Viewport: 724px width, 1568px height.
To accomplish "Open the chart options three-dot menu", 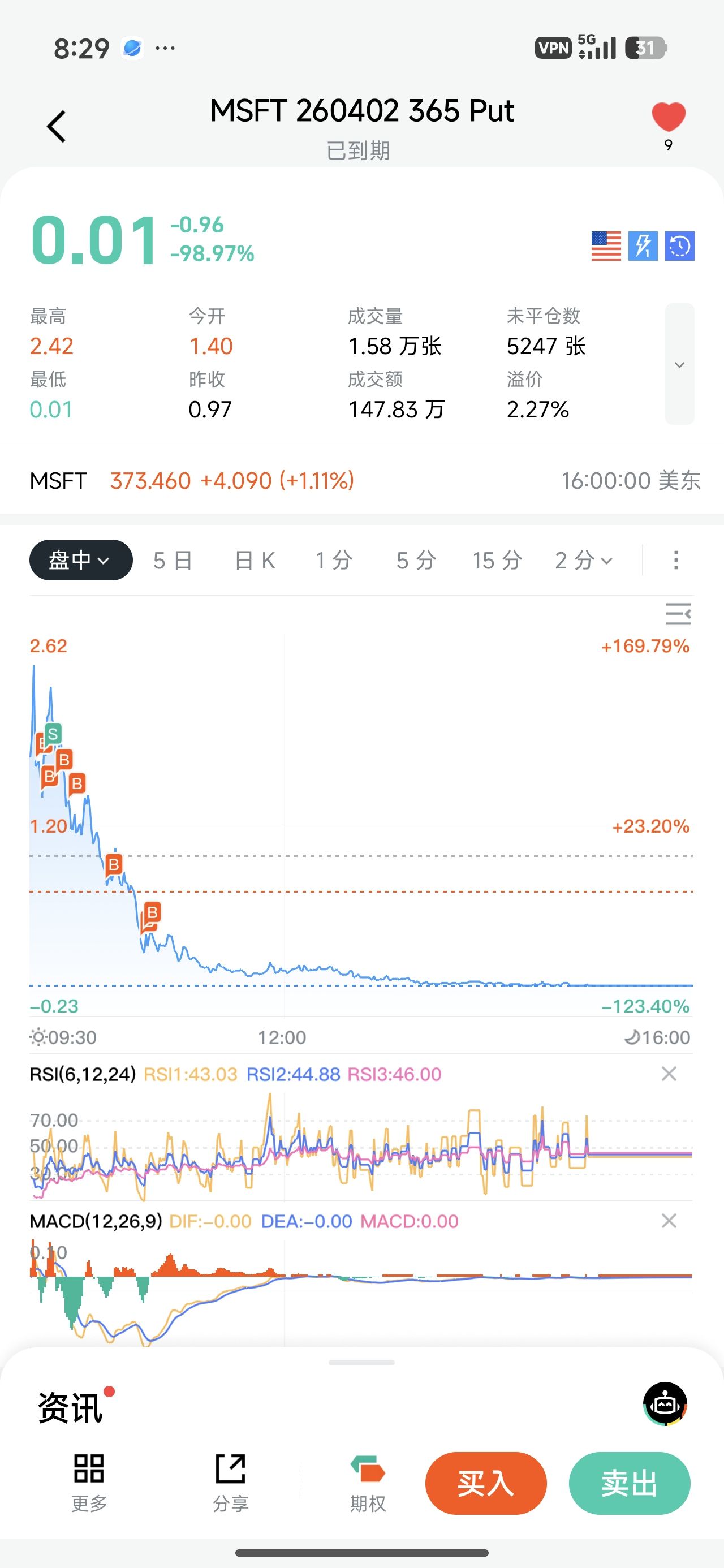I will (x=675, y=560).
